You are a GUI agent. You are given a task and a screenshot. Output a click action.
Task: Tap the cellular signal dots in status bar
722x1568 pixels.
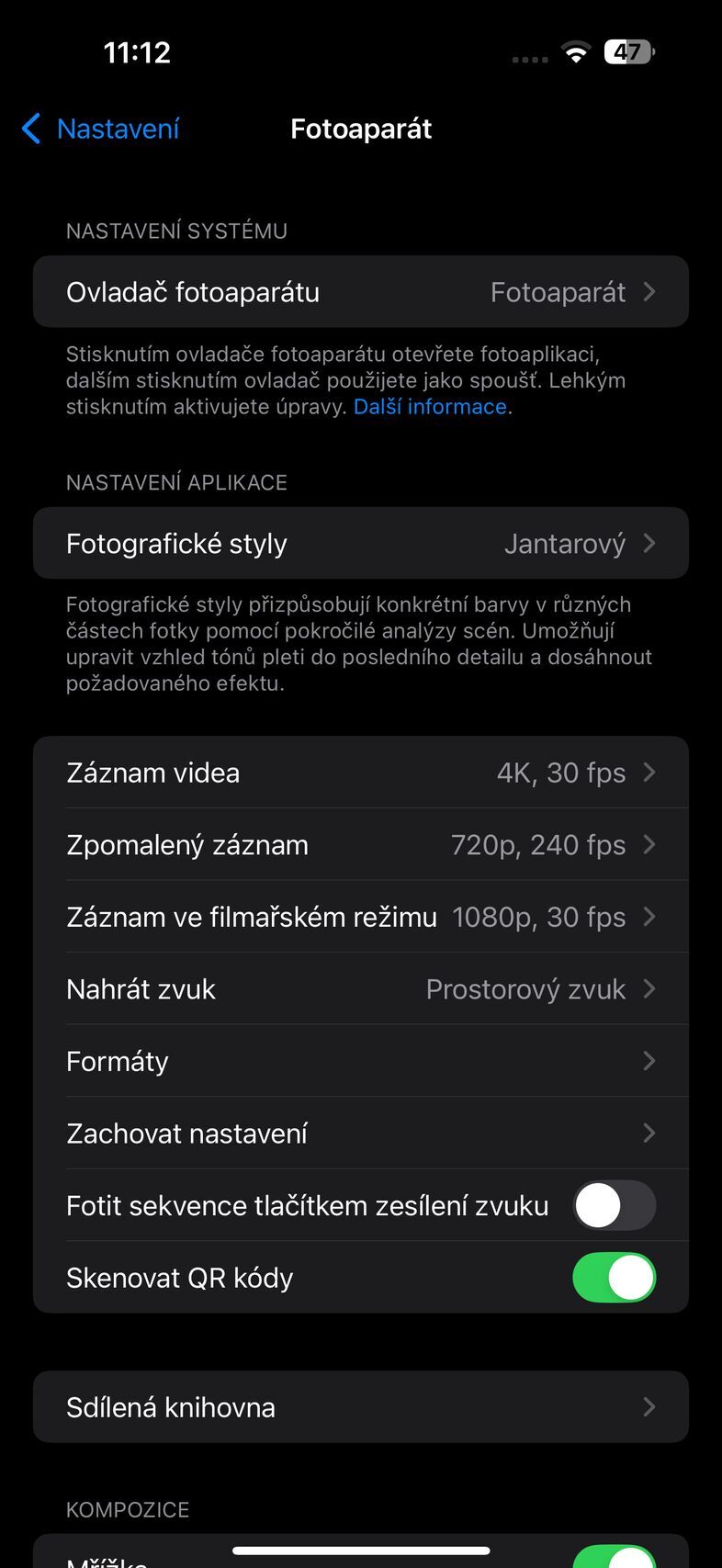coord(529,57)
